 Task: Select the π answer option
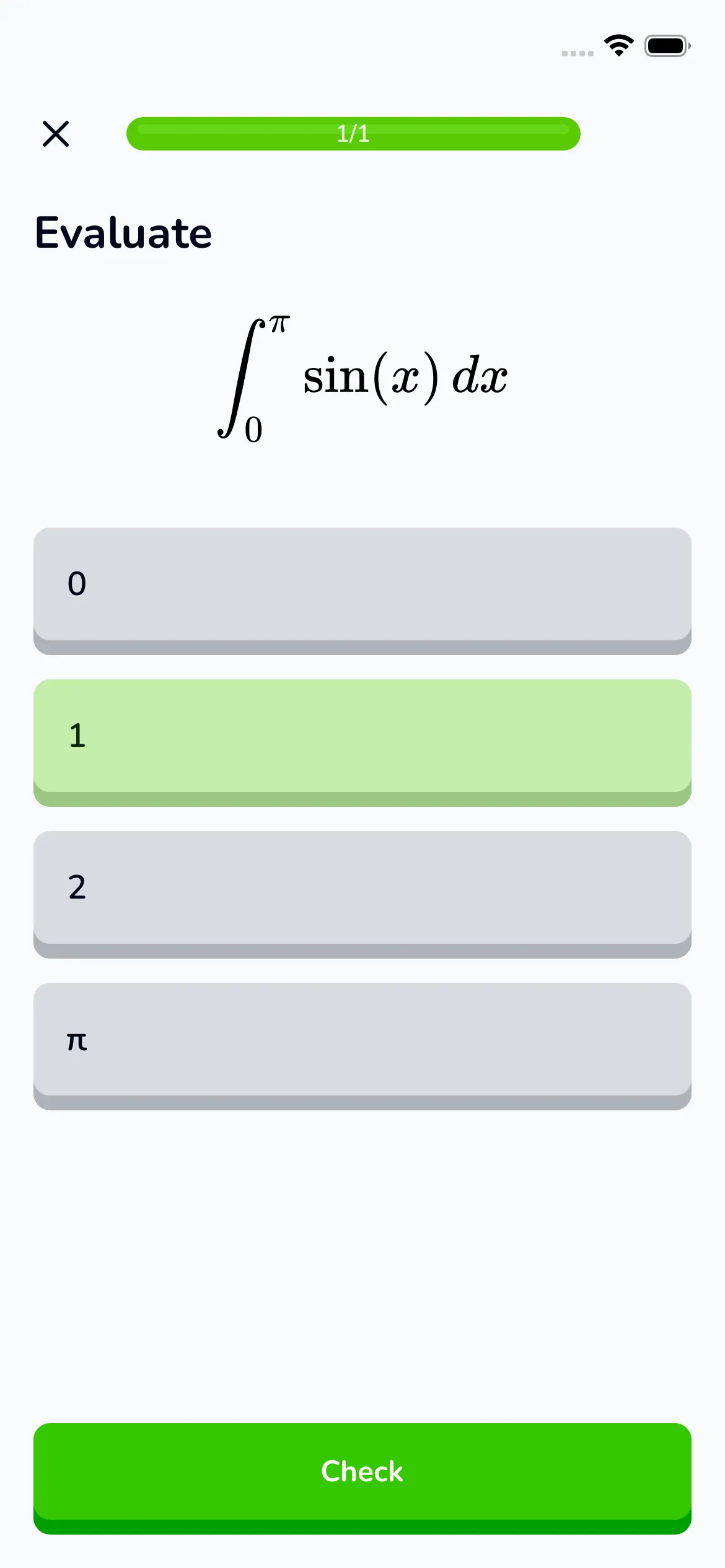pos(362,1040)
